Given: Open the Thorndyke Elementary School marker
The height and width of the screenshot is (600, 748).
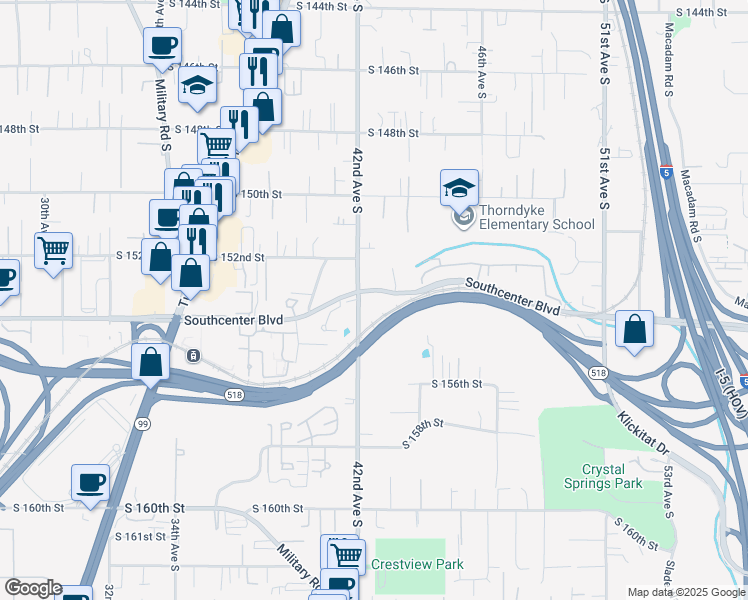Looking at the screenshot, I should 459,188.
